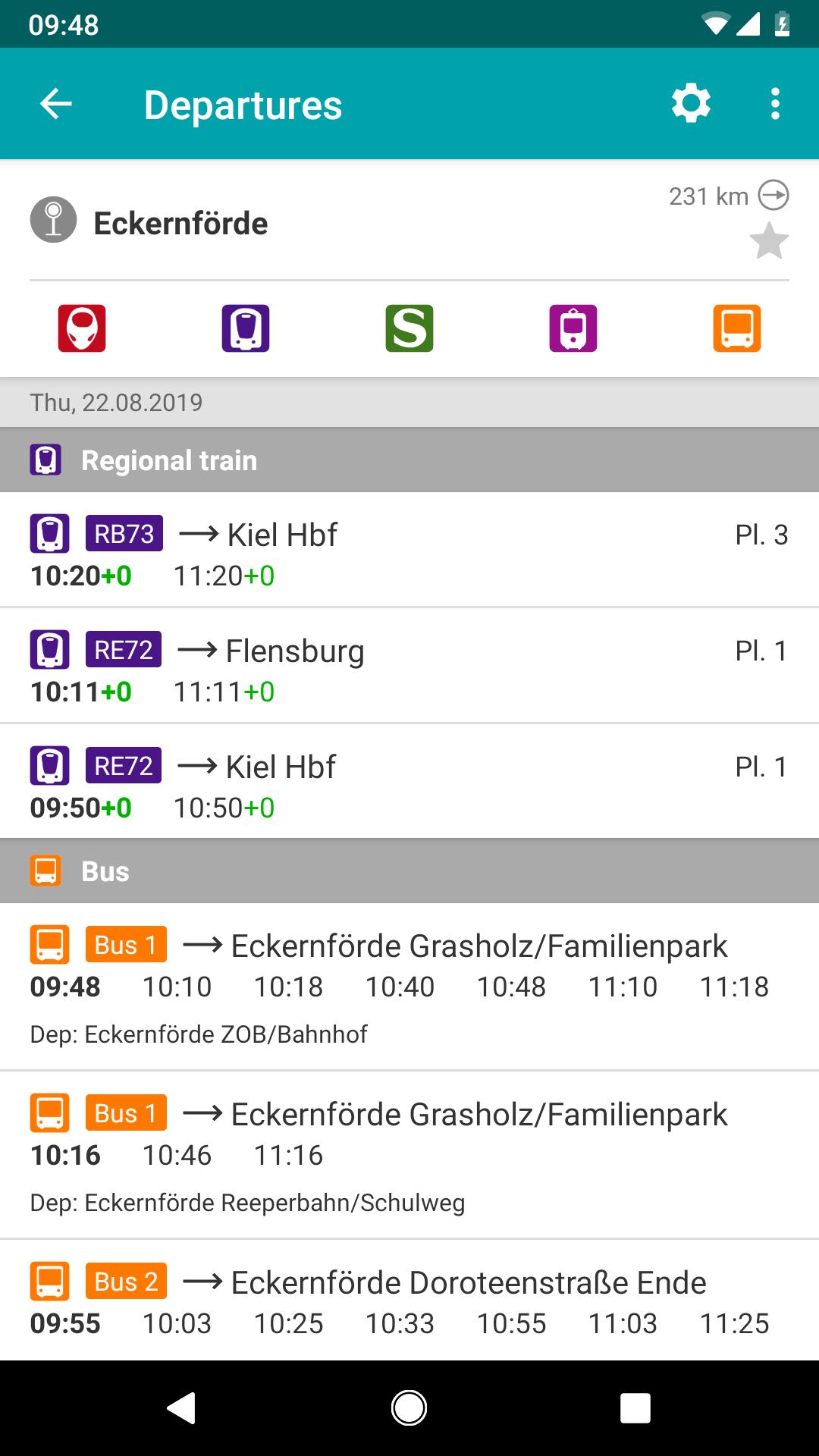
Task: Open RE72 departure to Kiel Hbf
Action: tap(409, 782)
